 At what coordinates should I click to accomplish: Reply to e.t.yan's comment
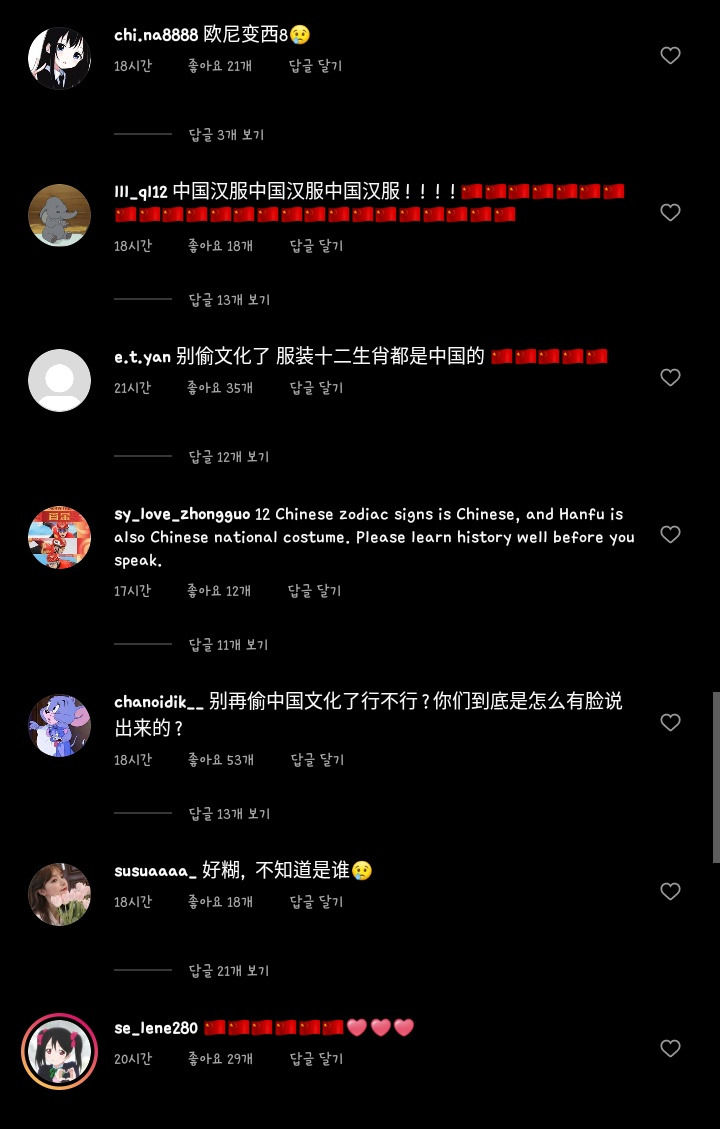point(316,388)
